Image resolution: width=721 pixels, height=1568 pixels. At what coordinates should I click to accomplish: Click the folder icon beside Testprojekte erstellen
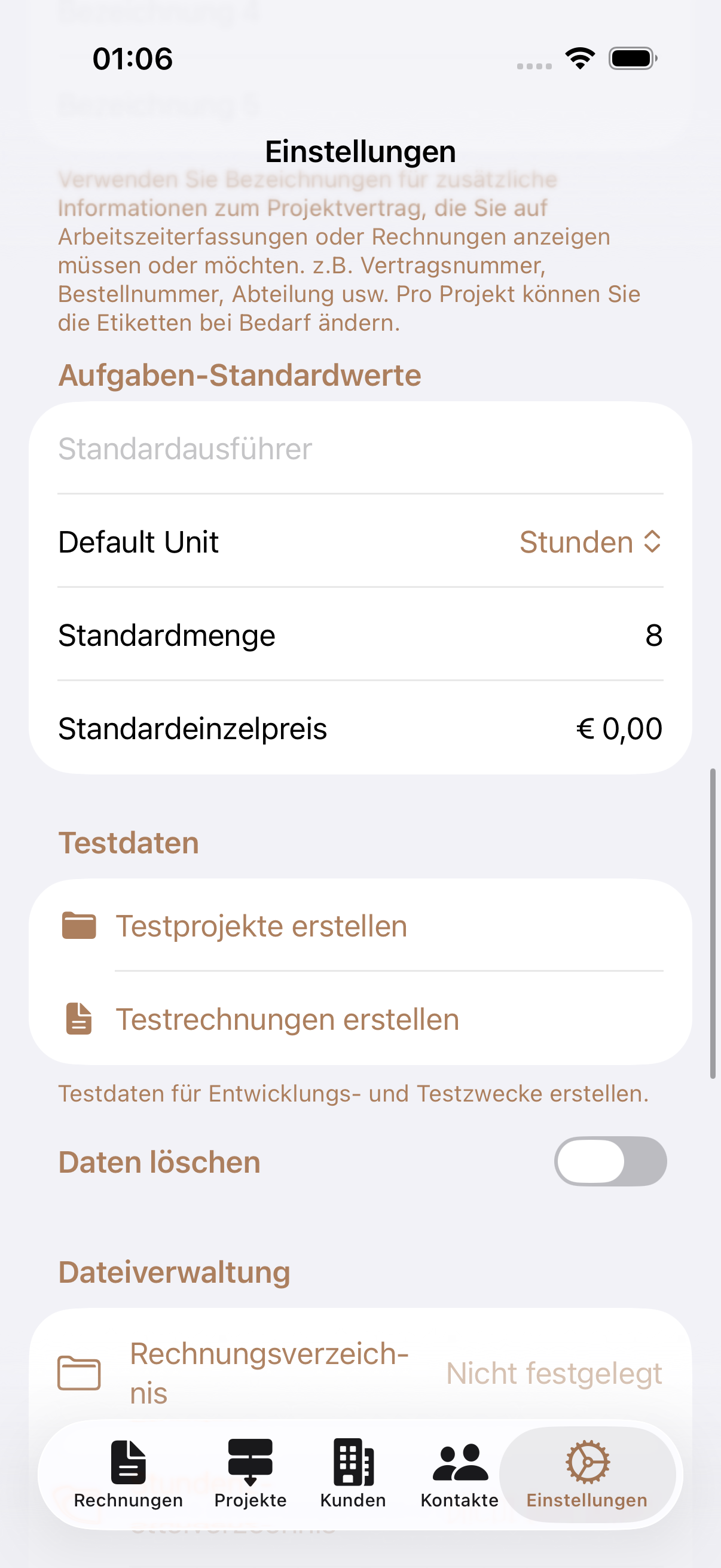click(78, 925)
